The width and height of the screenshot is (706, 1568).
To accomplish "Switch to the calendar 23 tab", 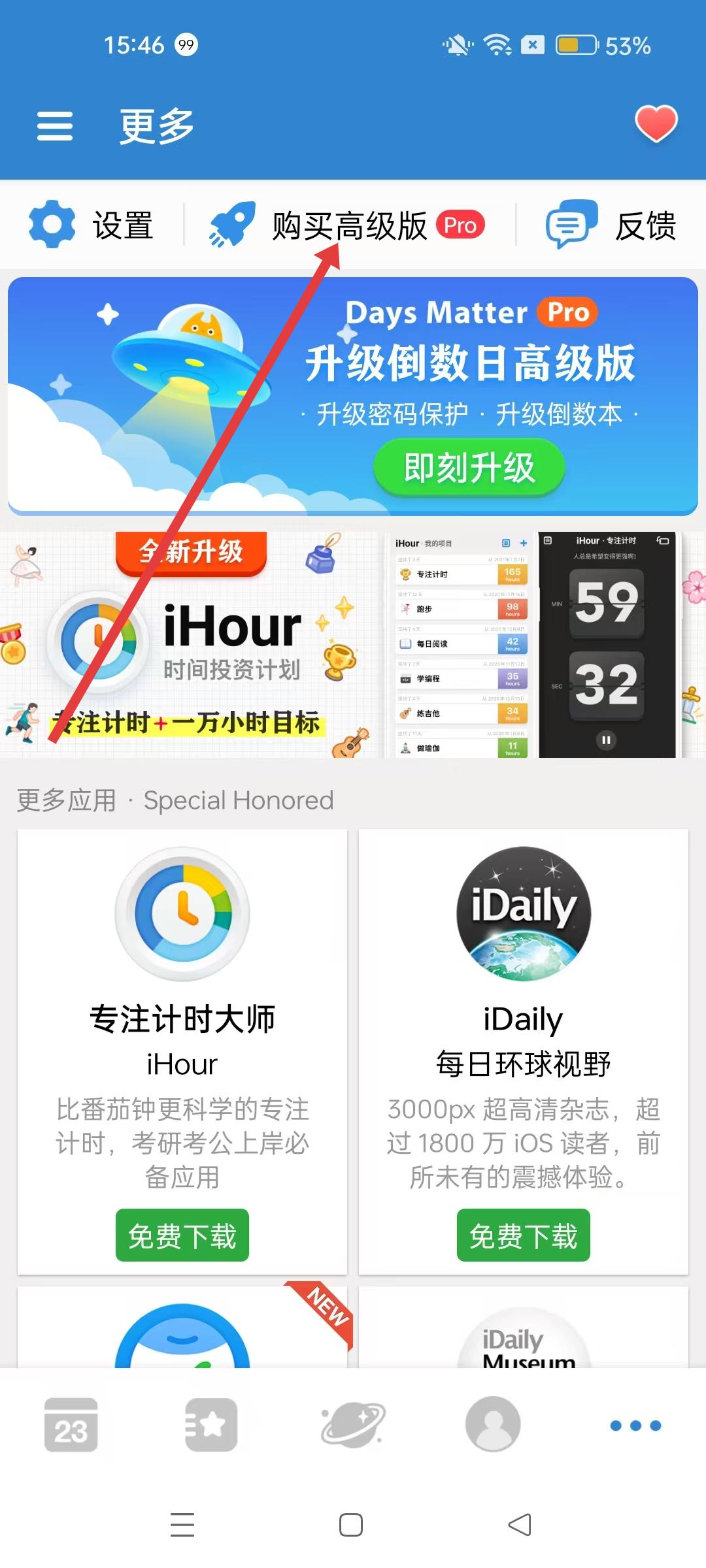I will point(71,1425).
